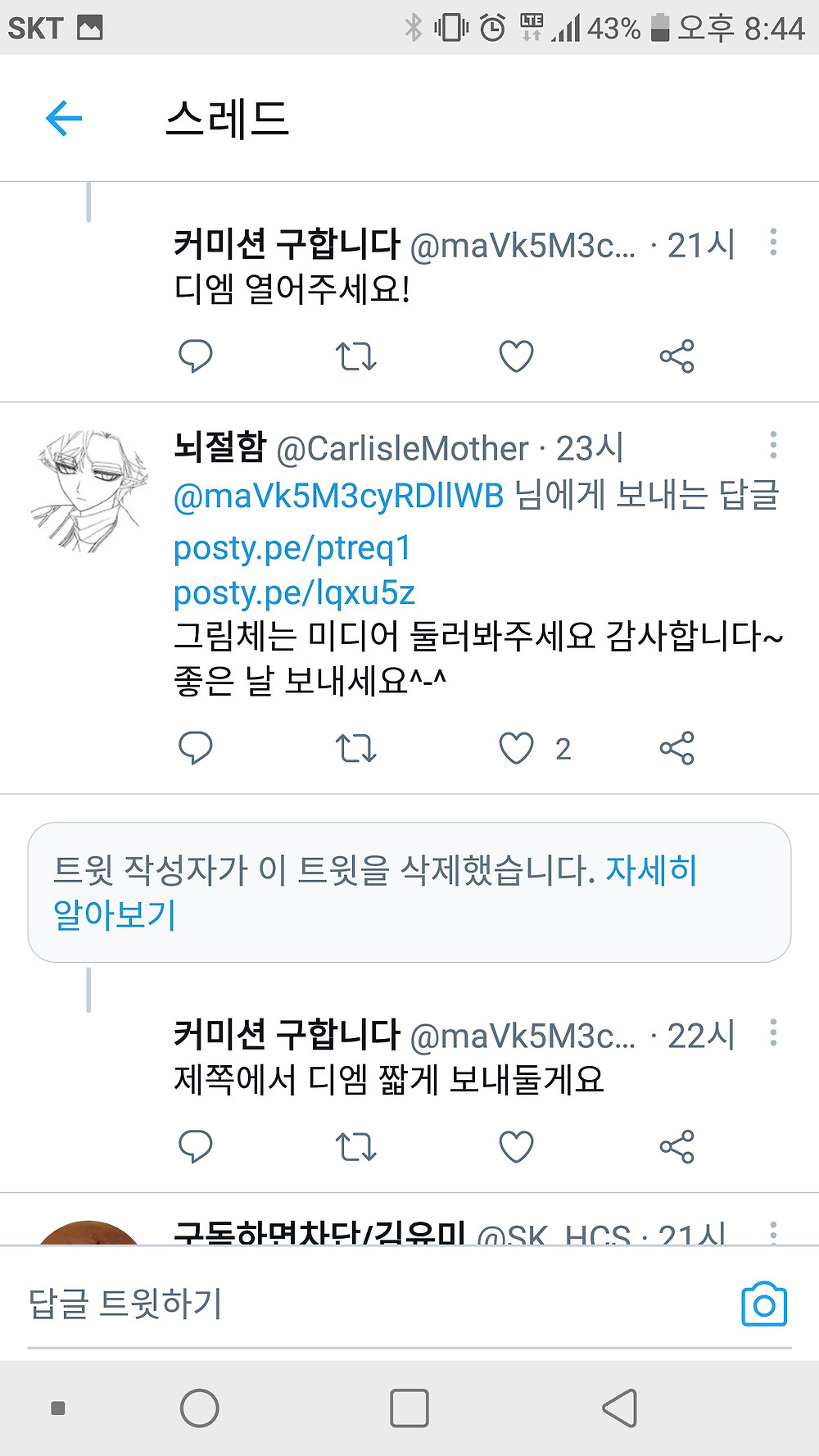Open the posty.pe/lqxu5z link
Screen dimensions: 819x1456
click(294, 592)
